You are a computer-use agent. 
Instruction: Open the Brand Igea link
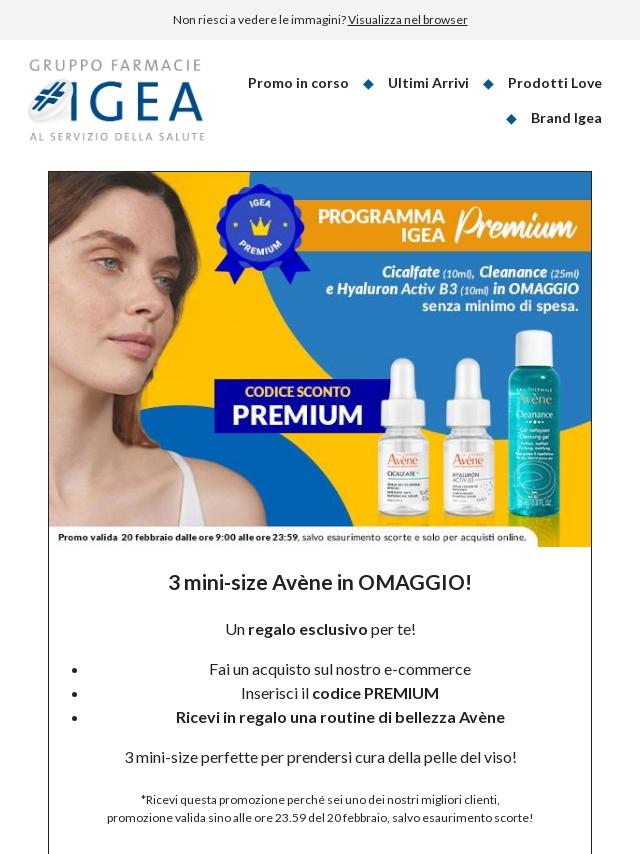pyautogui.click(x=566, y=118)
